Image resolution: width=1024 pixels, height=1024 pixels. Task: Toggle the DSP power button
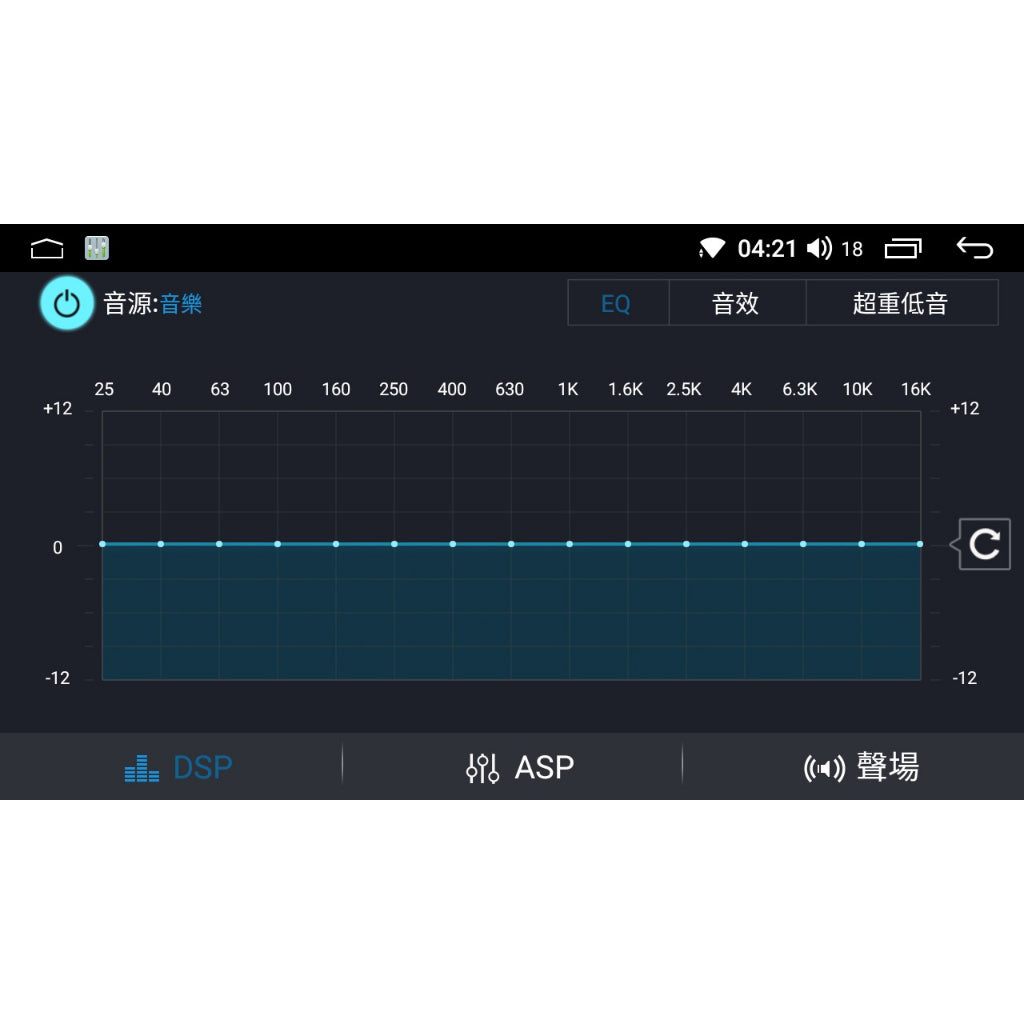coord(66,303)
